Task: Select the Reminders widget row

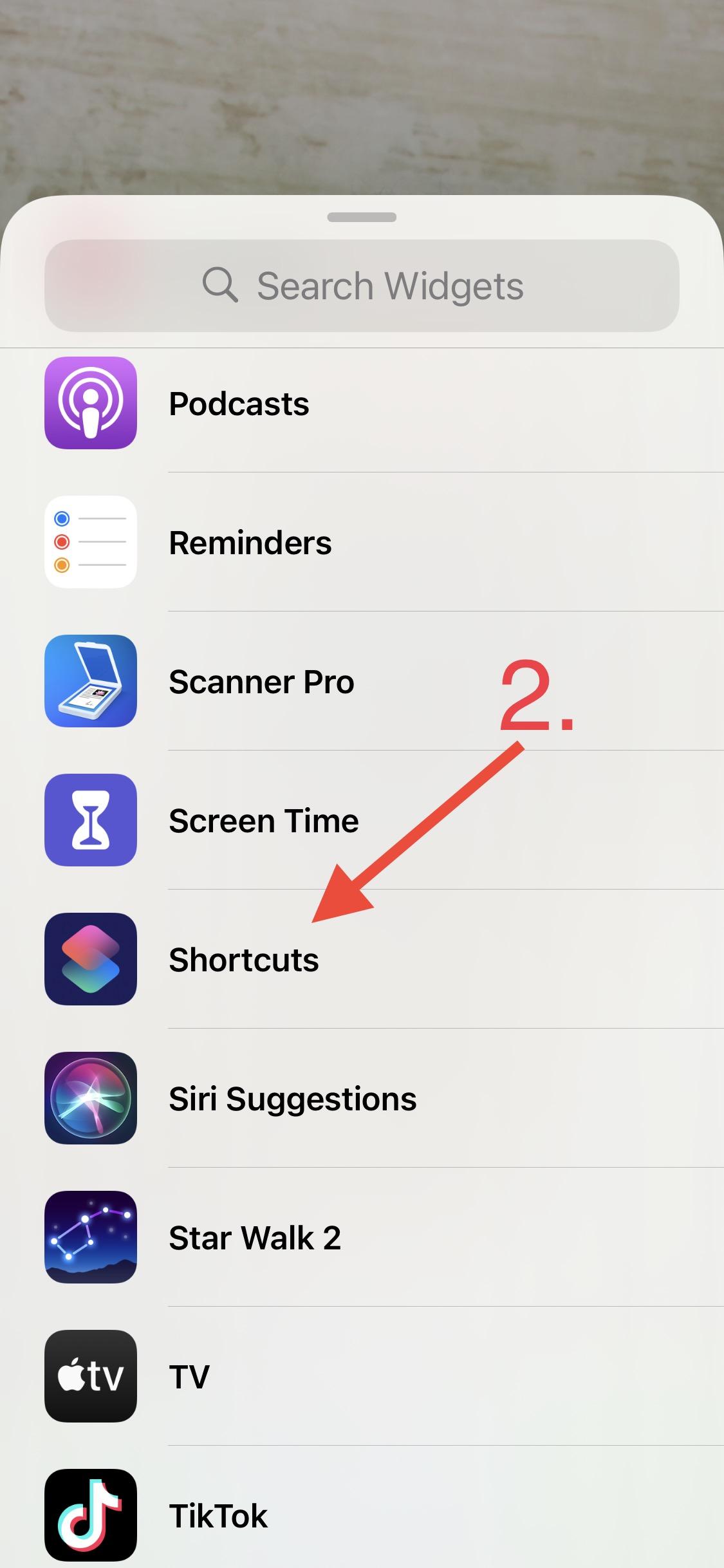Action: (250, 543)
